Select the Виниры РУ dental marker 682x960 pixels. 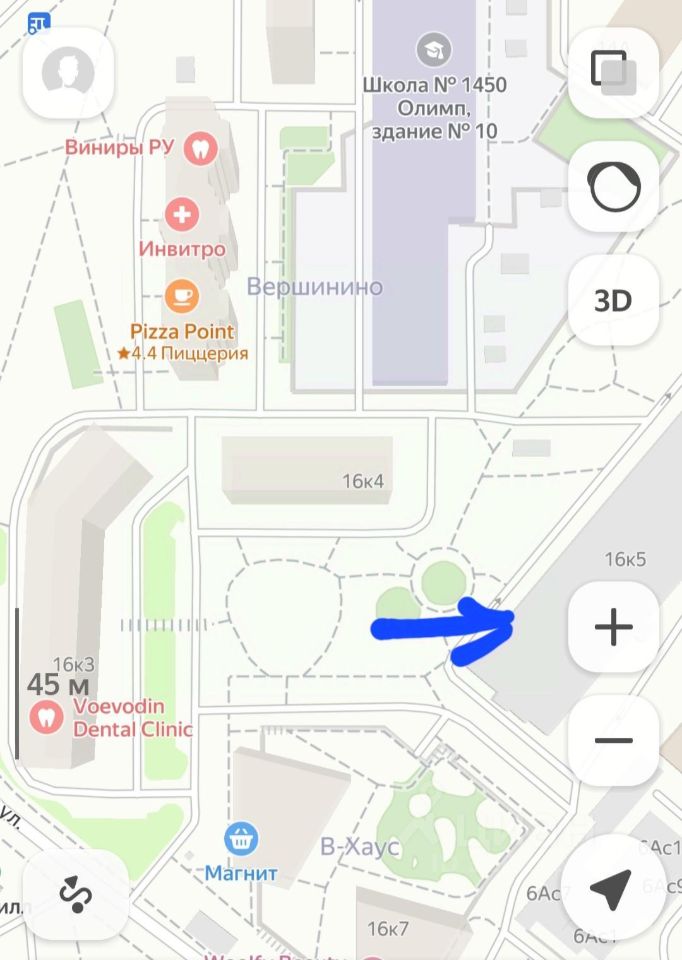tap(201, 150)
